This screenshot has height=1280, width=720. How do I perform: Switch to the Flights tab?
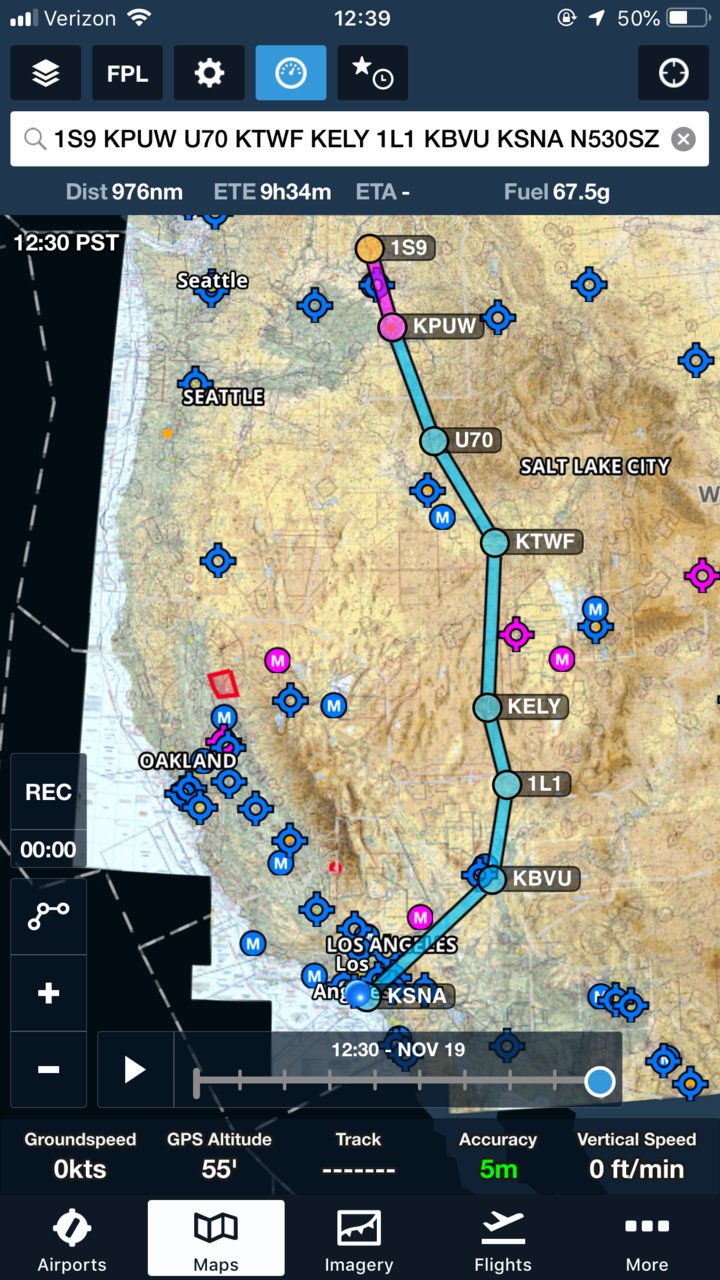(503, 1240)
